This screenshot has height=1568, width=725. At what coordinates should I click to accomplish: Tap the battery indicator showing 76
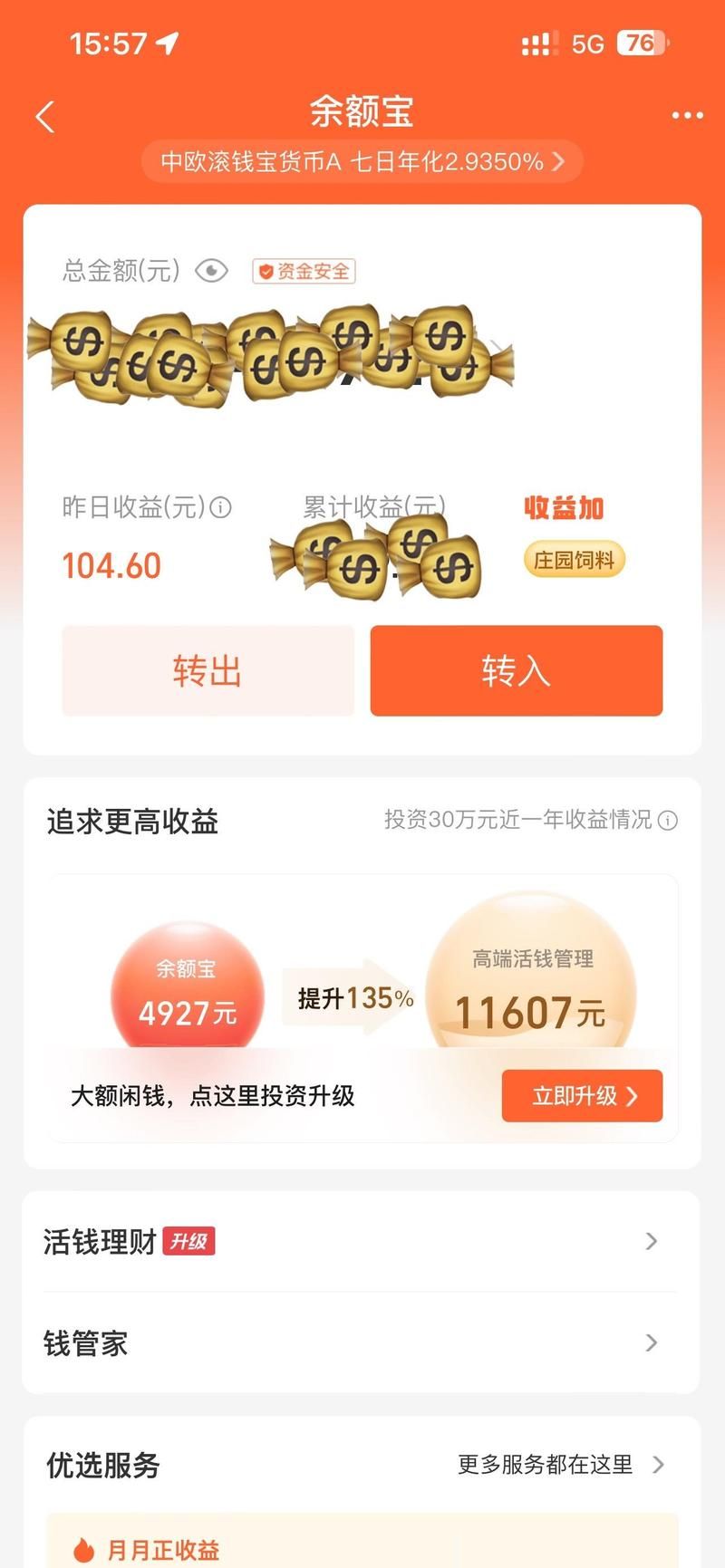[640, 43]
